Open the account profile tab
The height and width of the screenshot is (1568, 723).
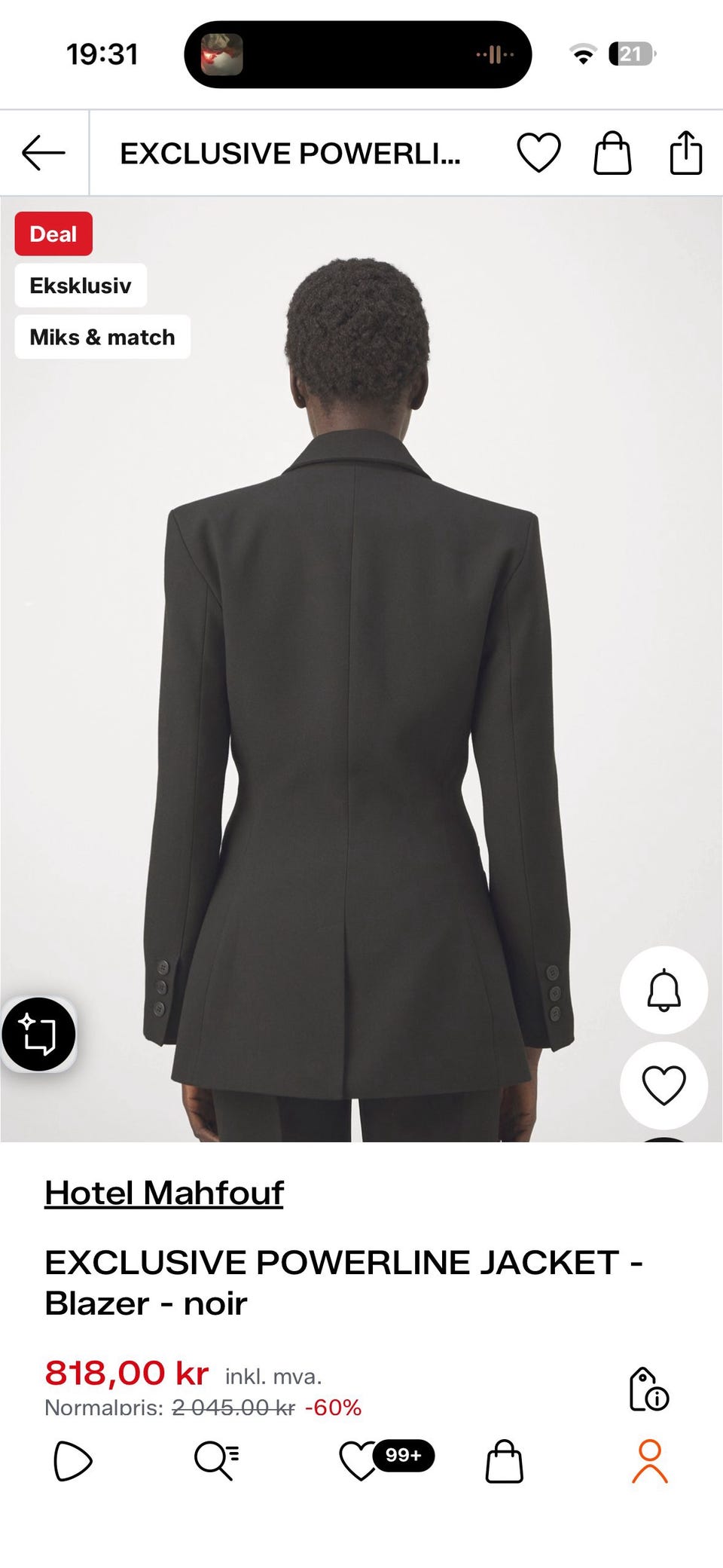pyautogui.click(x=650, y=1461)
